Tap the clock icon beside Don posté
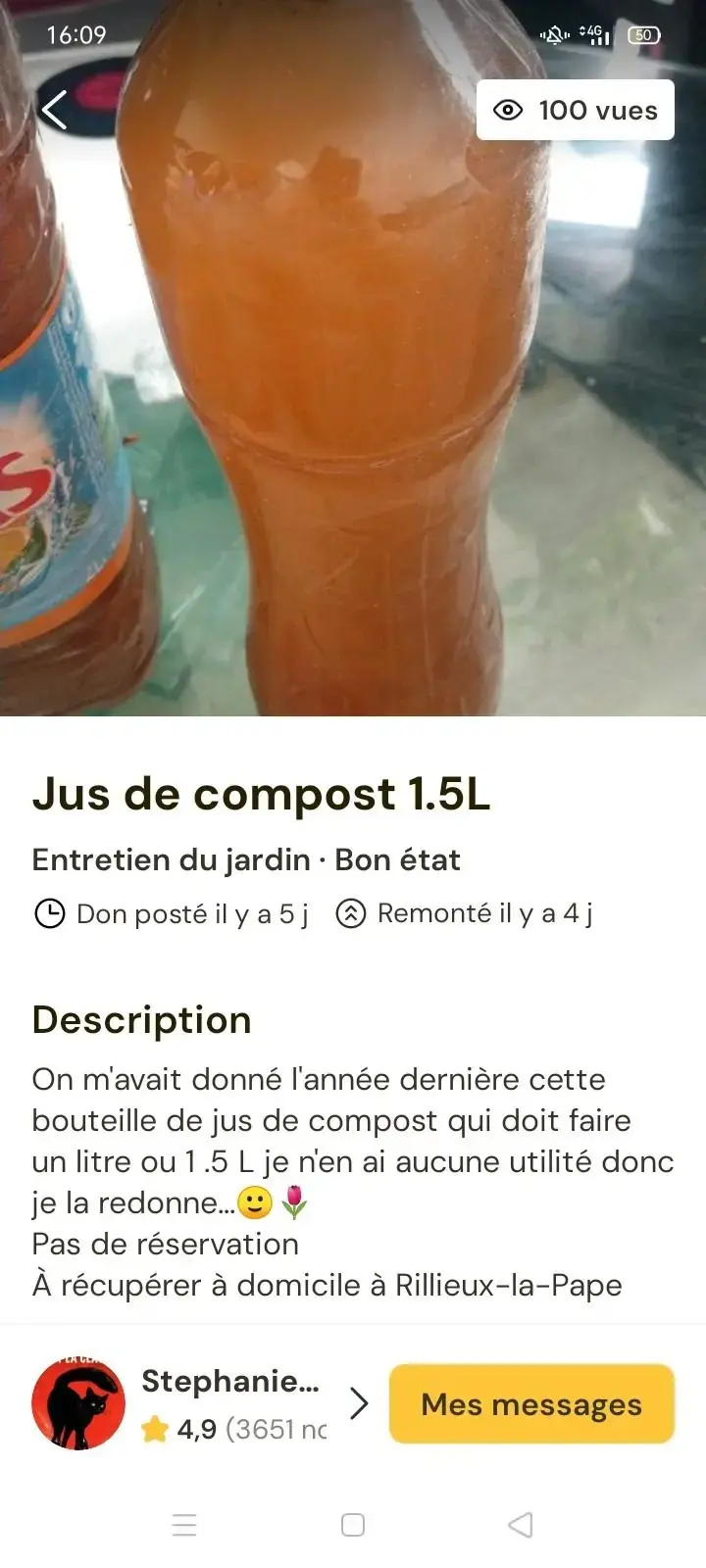The width and height of the screenshot is (706, 1568). [x=49, y=913]
